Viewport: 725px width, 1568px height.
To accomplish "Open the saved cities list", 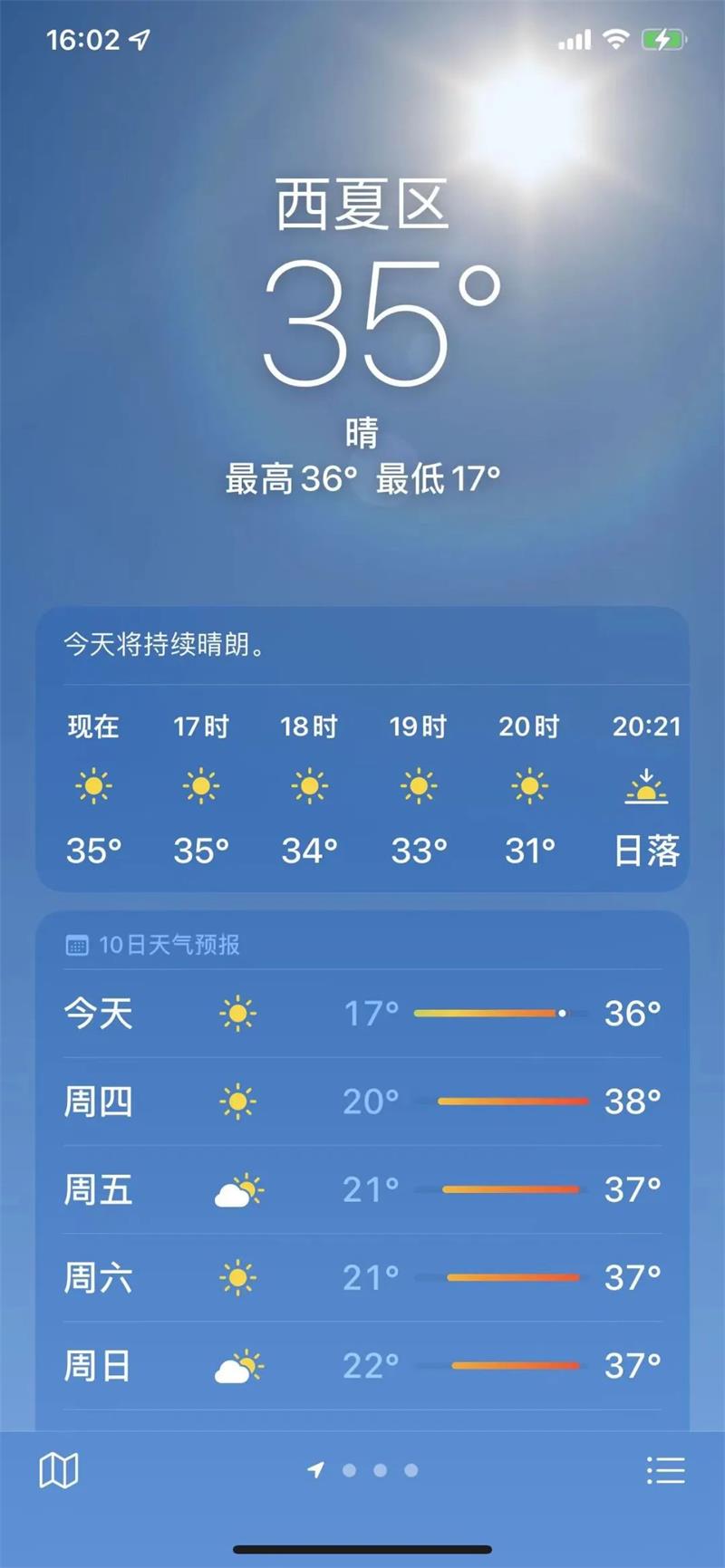I will pos(665,1471).
